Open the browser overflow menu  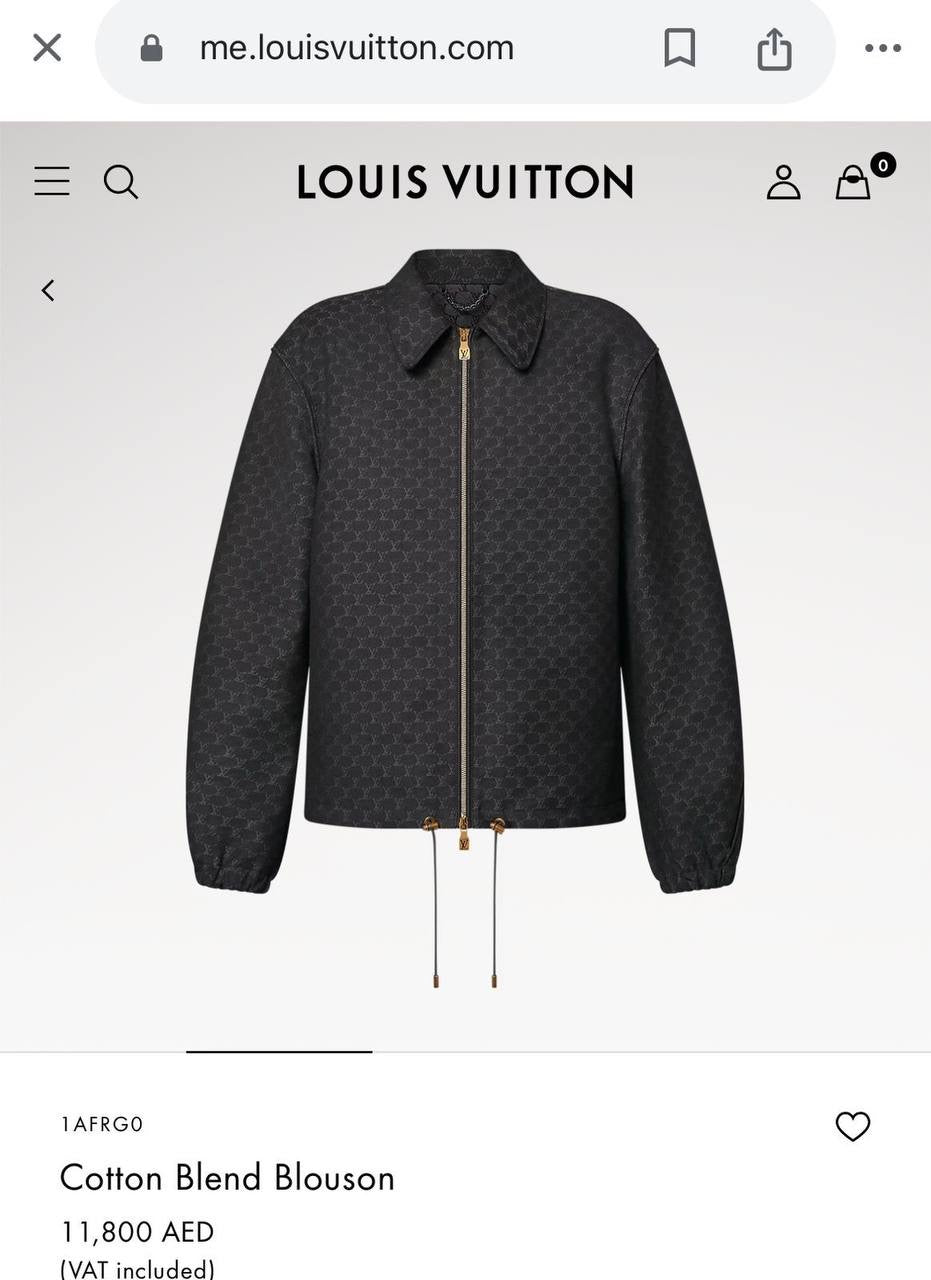pos(882,48)
